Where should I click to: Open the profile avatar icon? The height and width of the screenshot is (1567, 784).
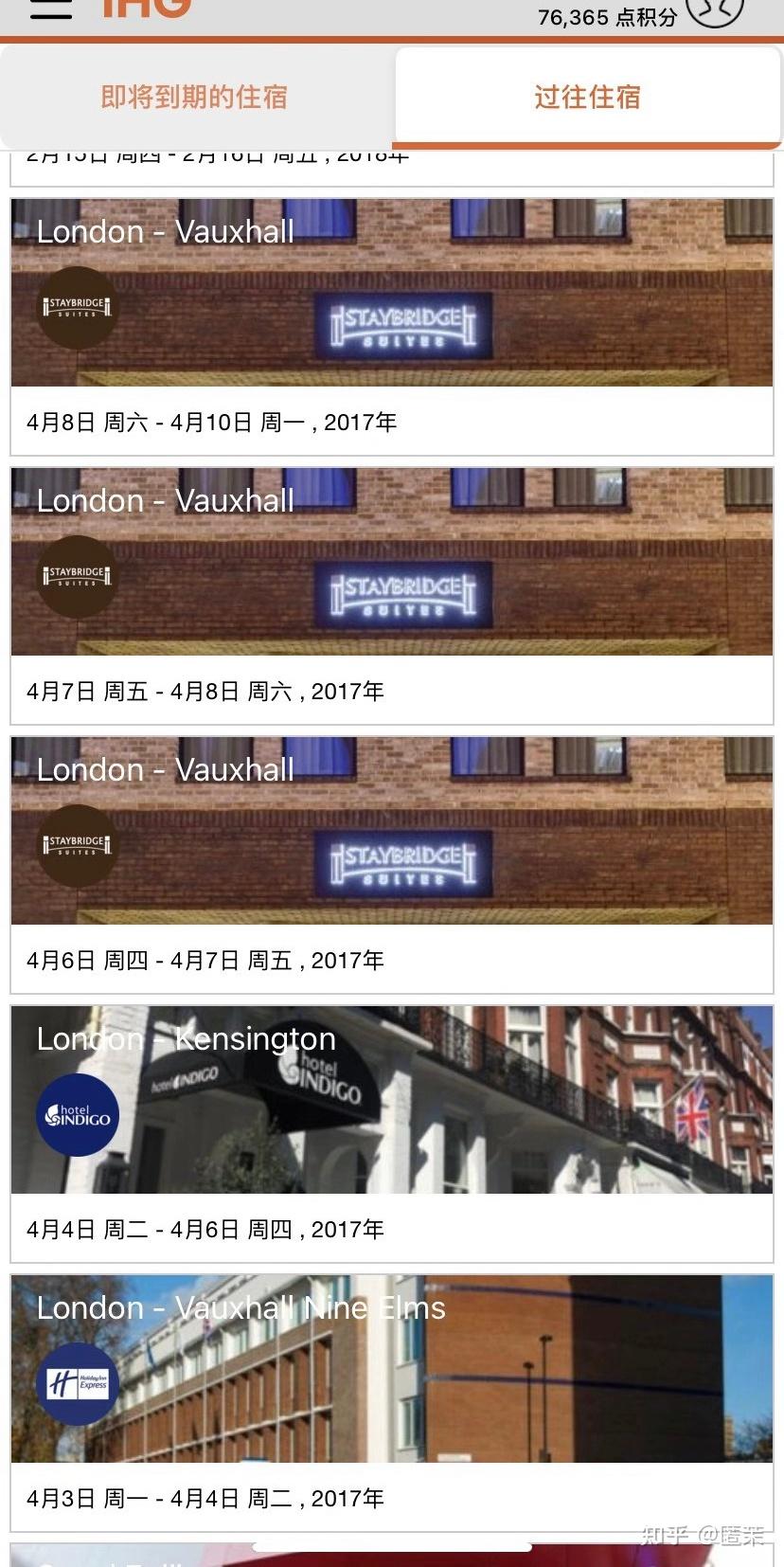coord(714,11)
